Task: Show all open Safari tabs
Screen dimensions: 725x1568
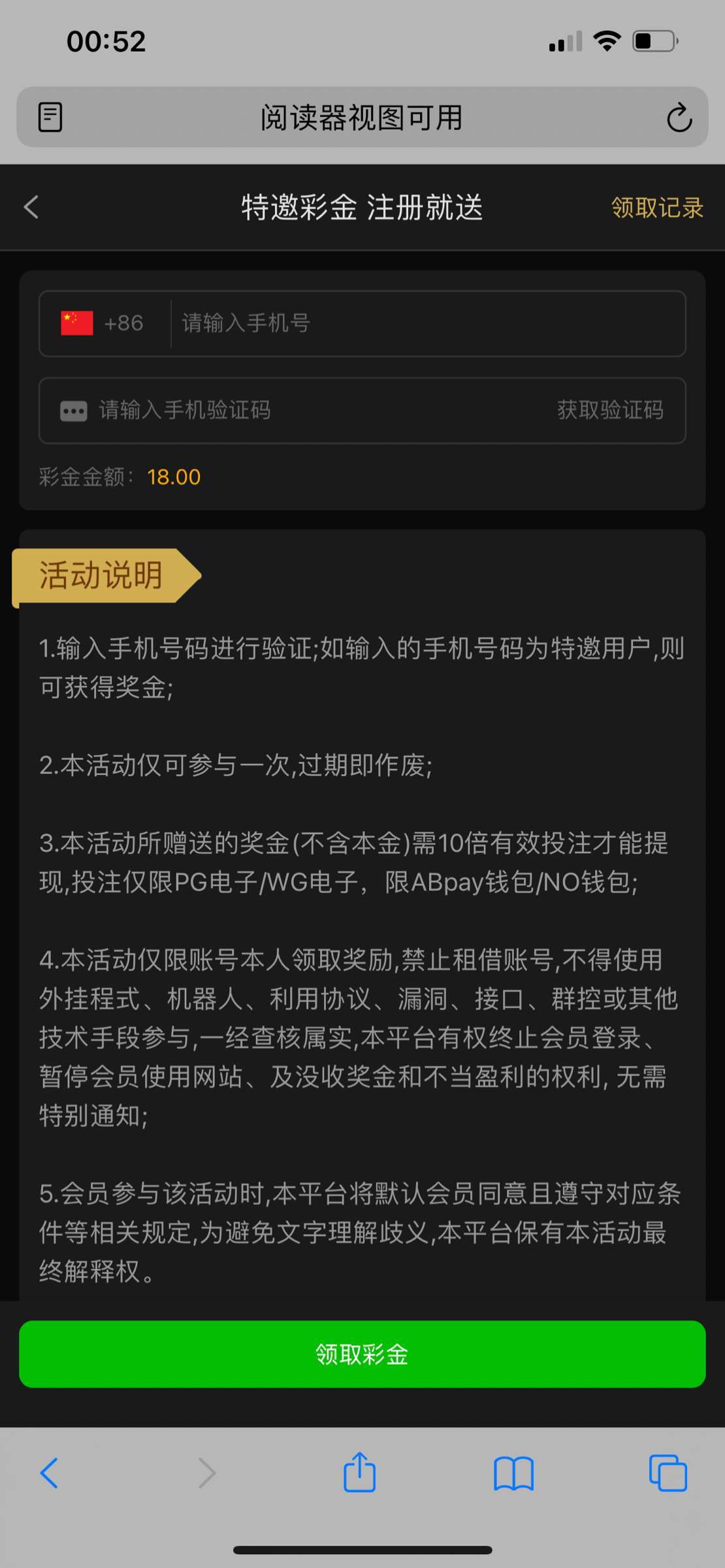Action: coord(668,1473)
